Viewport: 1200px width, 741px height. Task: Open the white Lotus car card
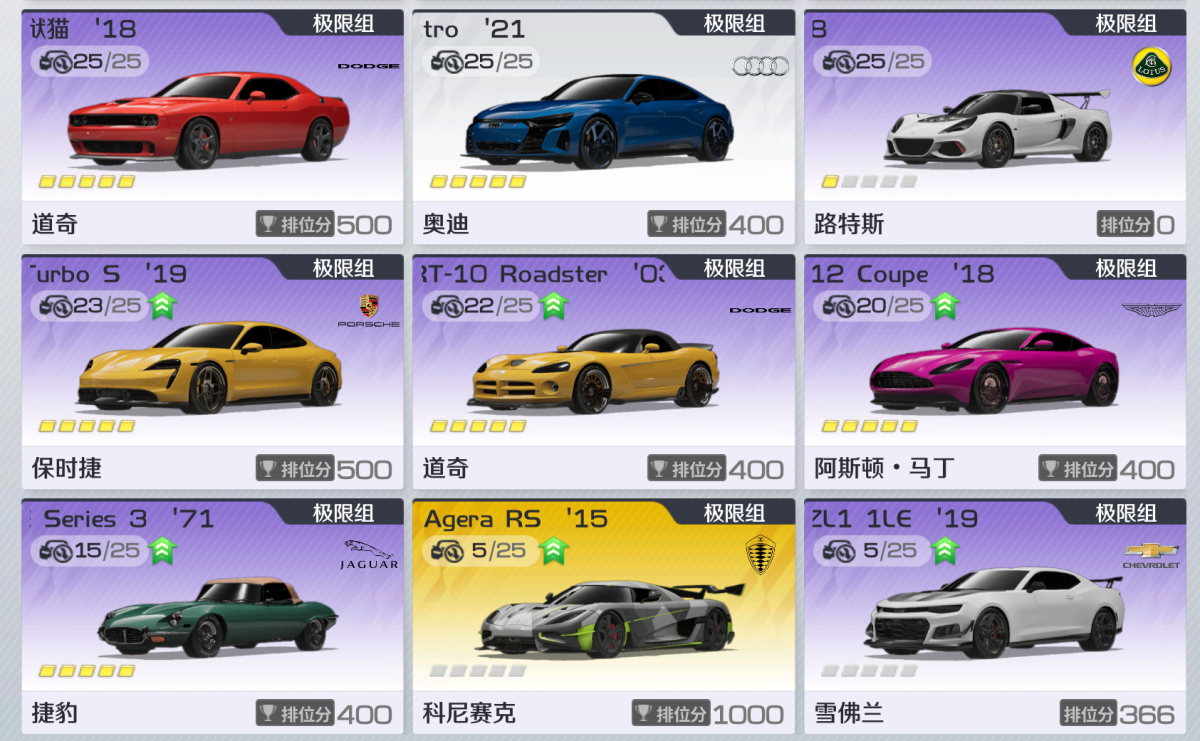(994, 127)
